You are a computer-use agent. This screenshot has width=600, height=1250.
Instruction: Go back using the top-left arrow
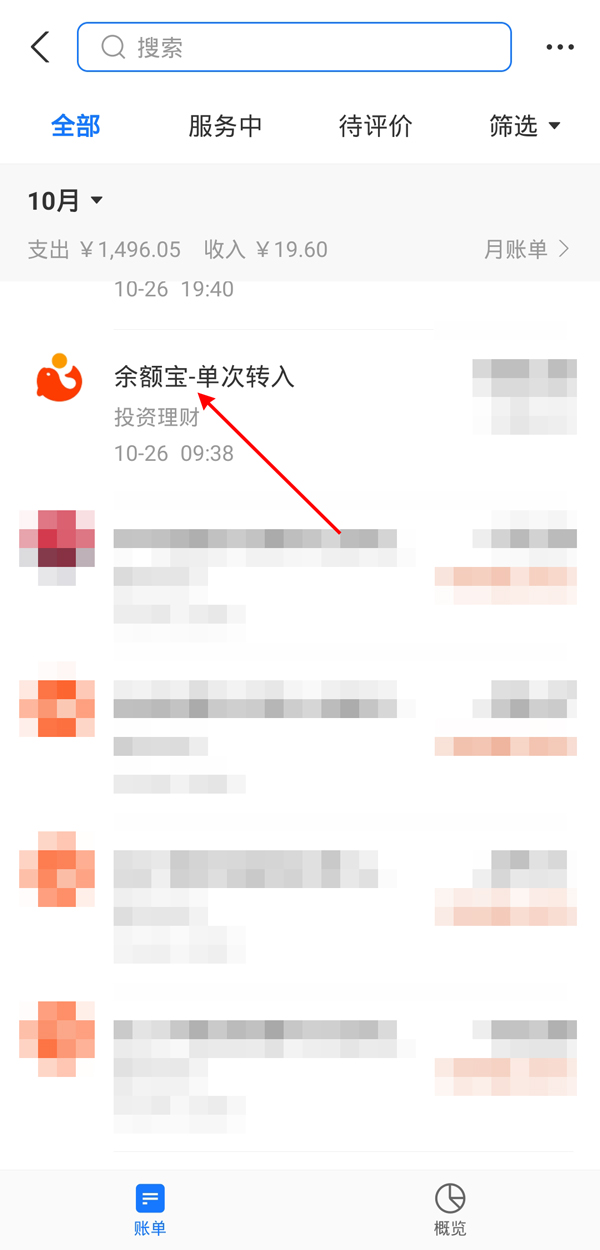(x=40, y=47)
